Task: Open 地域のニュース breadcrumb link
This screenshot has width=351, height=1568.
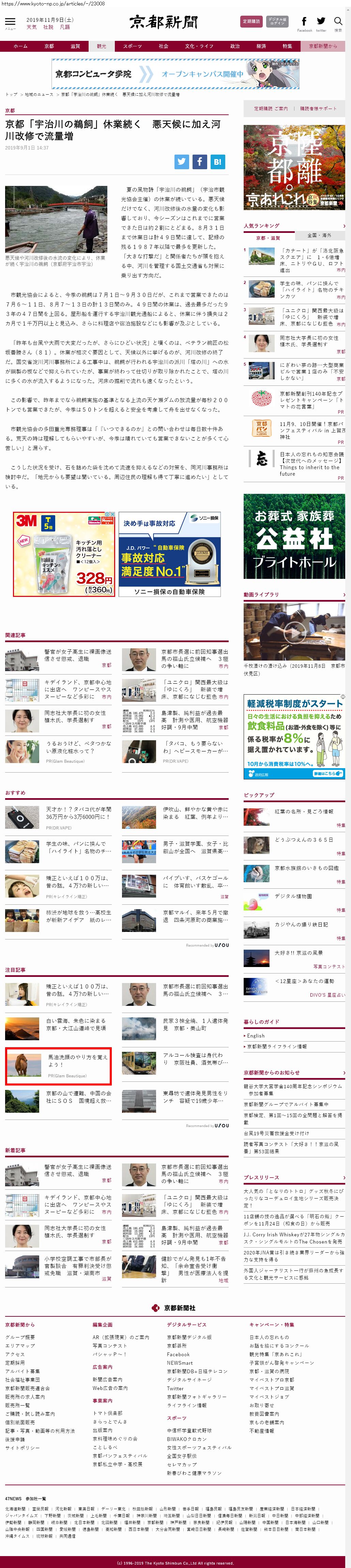Action: (x=39, y=94)
